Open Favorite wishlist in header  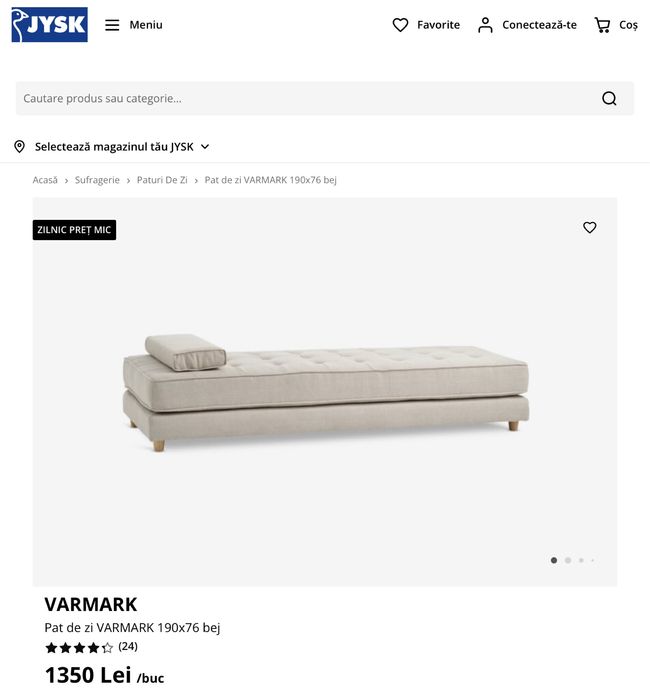point(426,25)
